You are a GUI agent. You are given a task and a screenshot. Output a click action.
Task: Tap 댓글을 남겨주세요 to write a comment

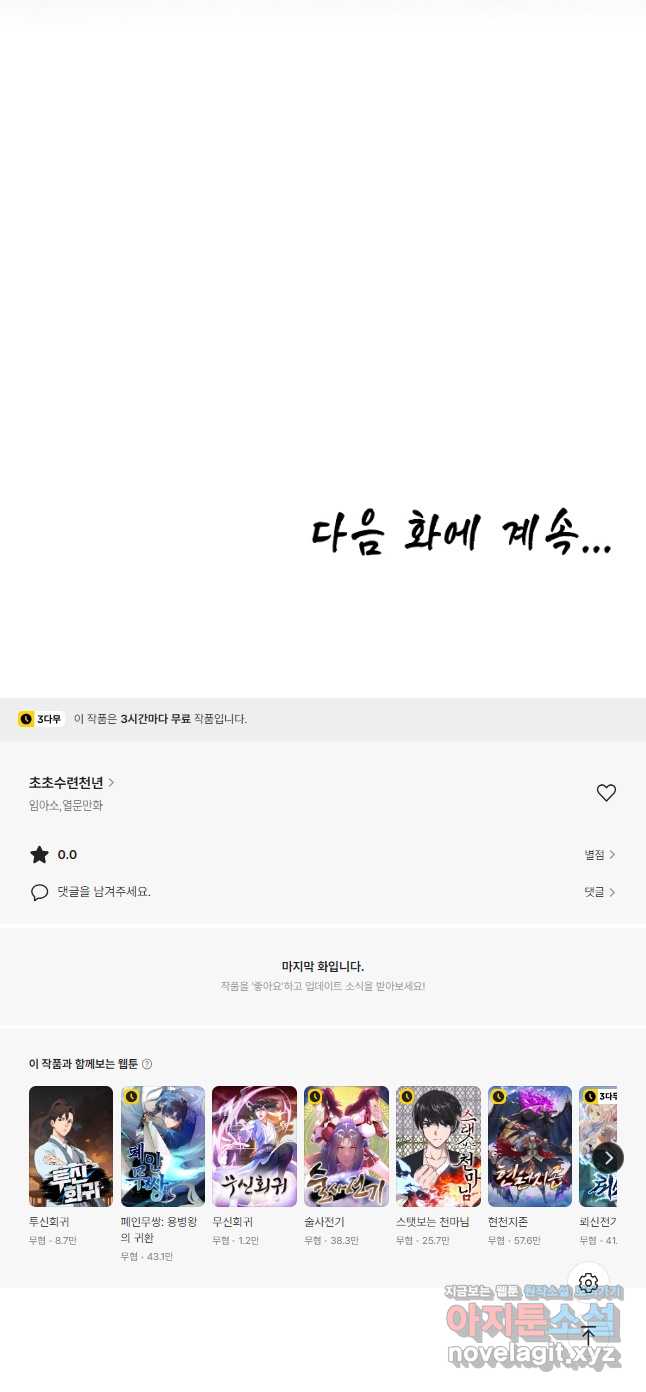click(103, 892)
